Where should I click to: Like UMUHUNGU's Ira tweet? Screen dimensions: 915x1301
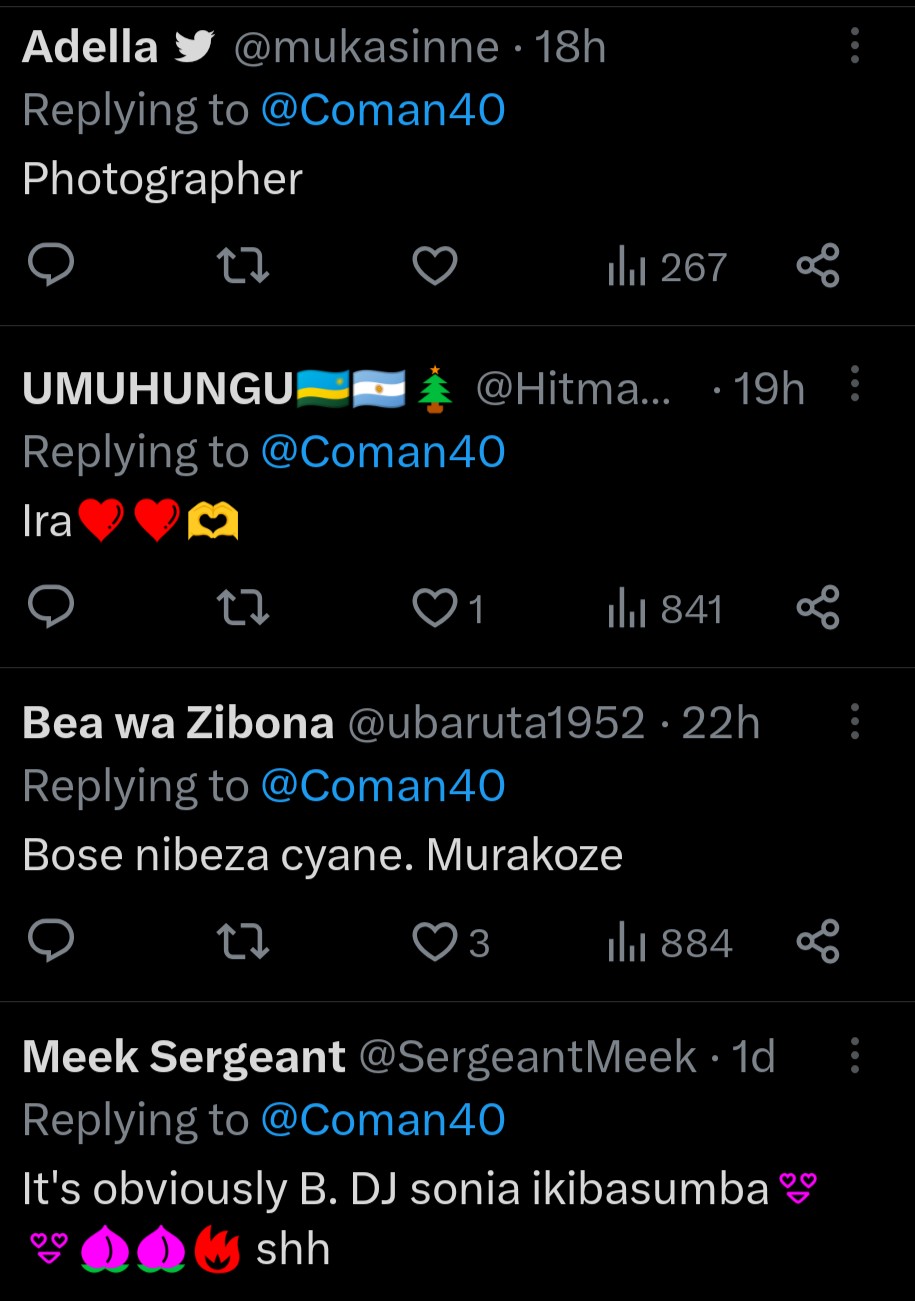[x=435, y=609]
